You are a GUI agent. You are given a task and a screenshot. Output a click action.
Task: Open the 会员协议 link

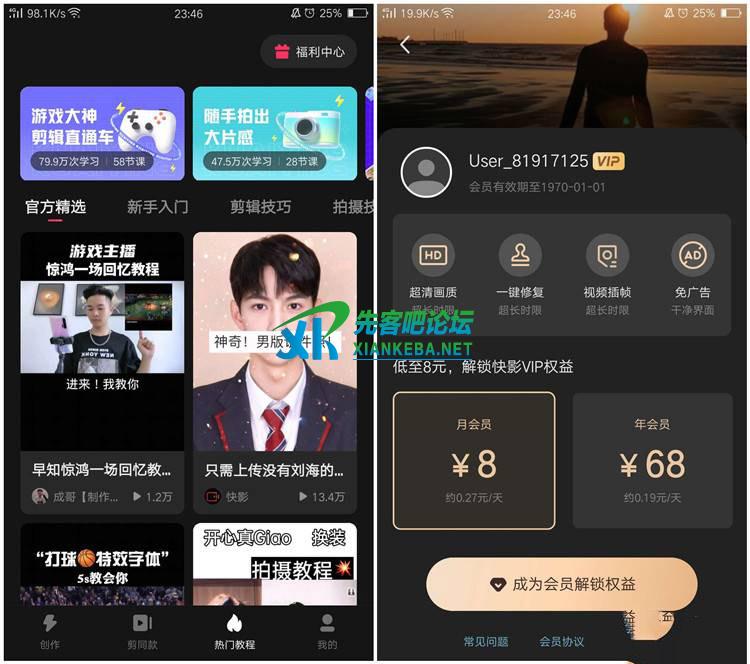pyautogui.click(x=561, y=642)
